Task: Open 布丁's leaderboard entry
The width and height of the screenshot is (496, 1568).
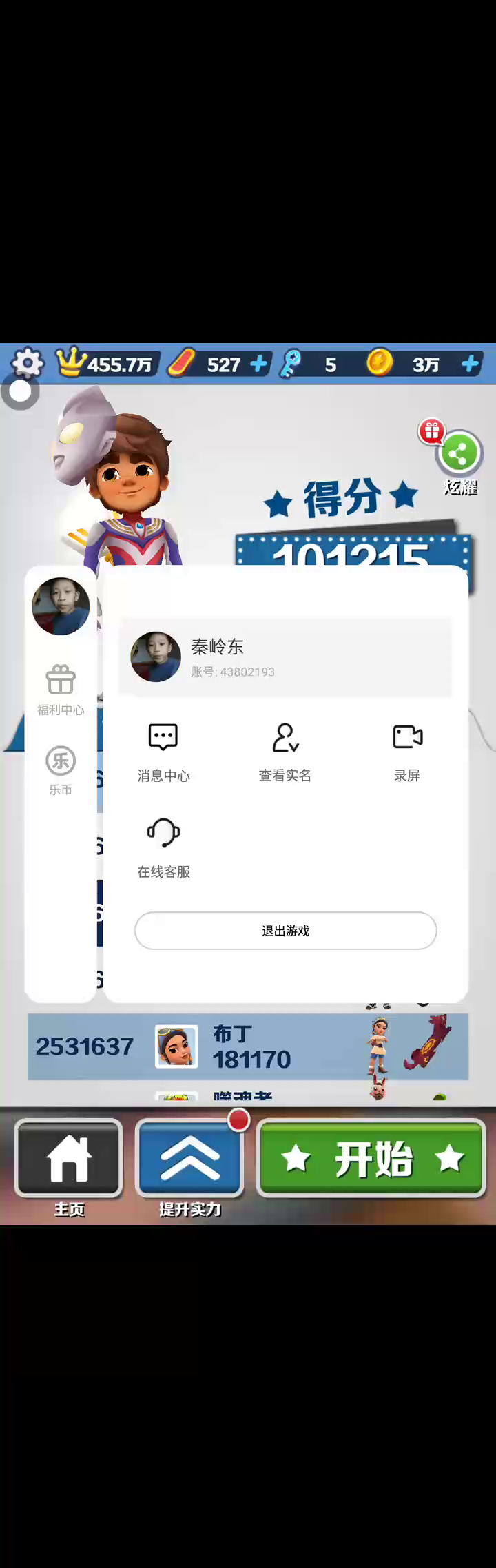Action: 248,1046
